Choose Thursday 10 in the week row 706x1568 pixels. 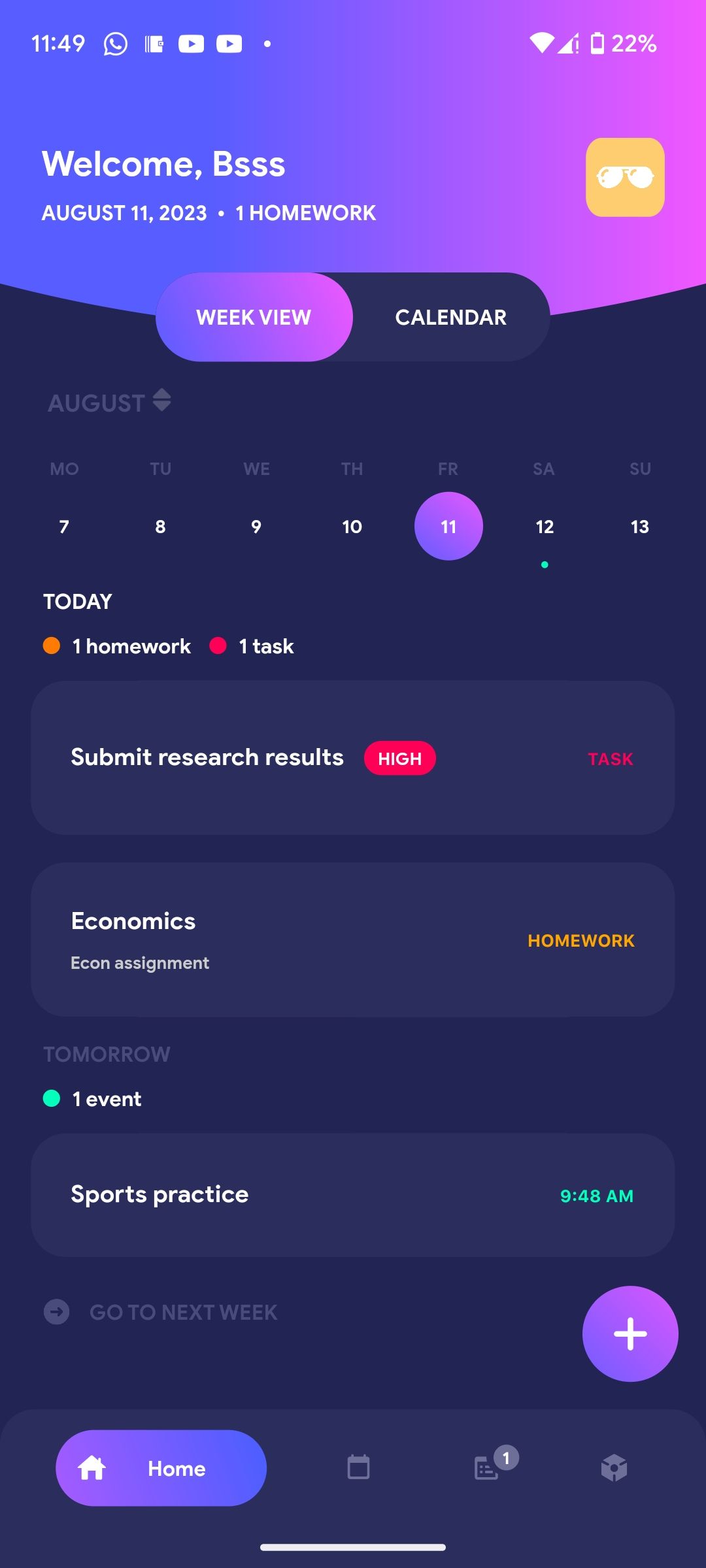pyautogui.click(x=352, y=527)
